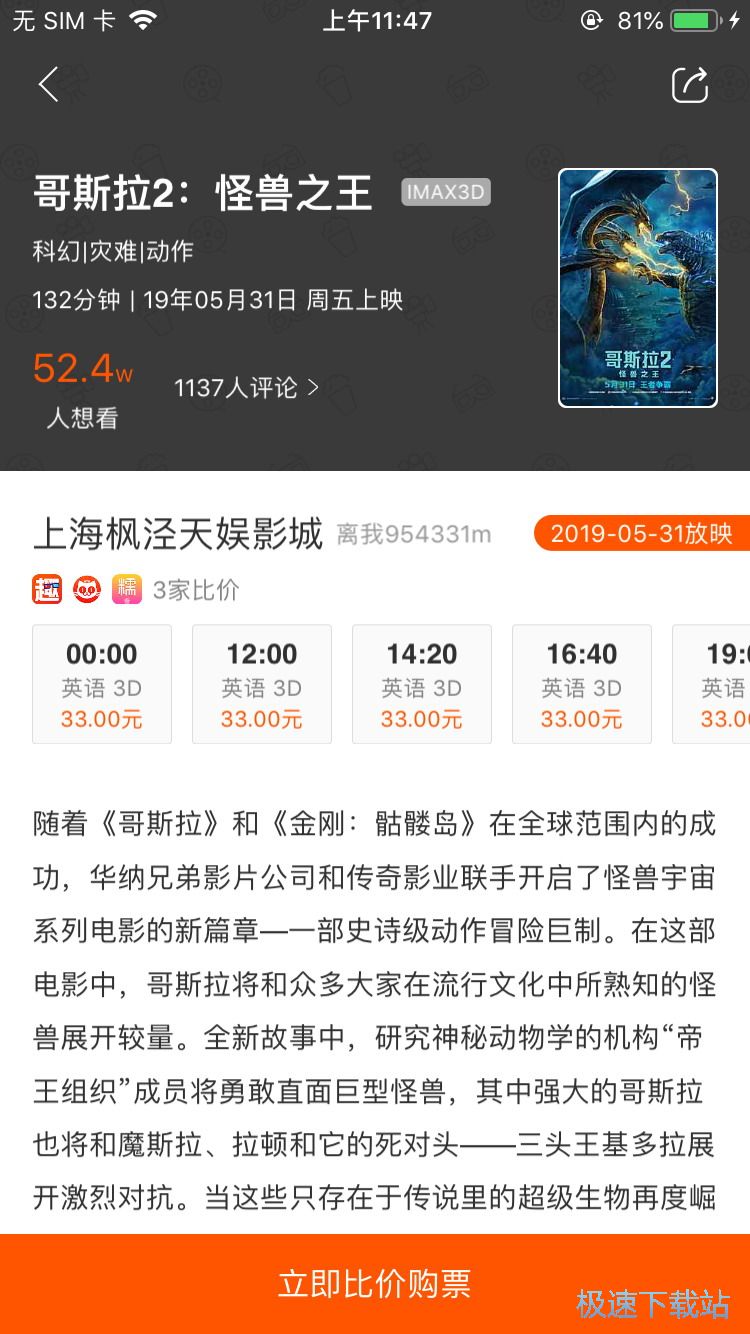Open the 3家比价 price comparison
The image size is (750, 1334).
pos(196,590)
